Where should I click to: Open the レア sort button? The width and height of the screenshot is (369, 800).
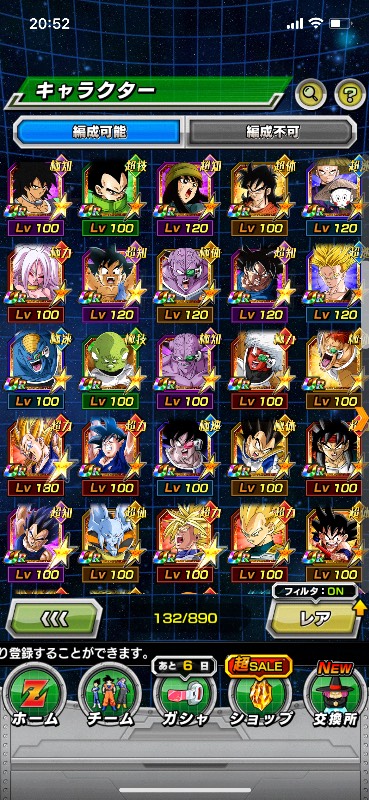point(314,618)
